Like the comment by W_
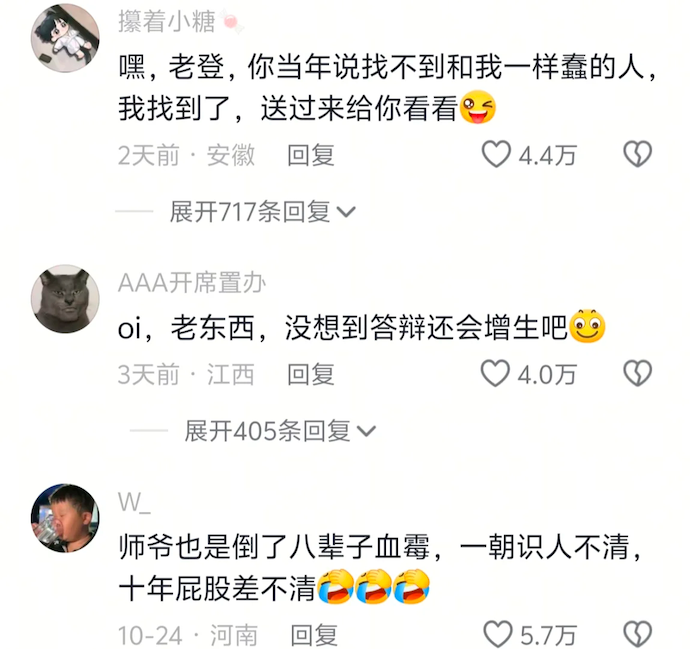 tap(497, 633)
